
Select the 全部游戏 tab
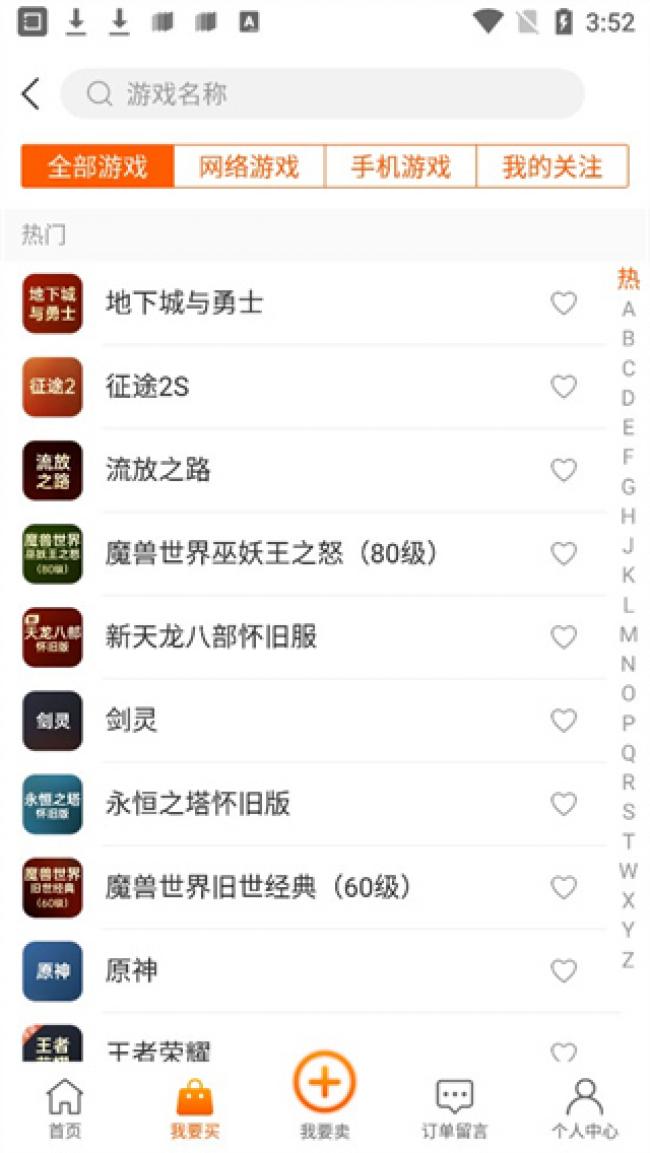coord(98,167)
